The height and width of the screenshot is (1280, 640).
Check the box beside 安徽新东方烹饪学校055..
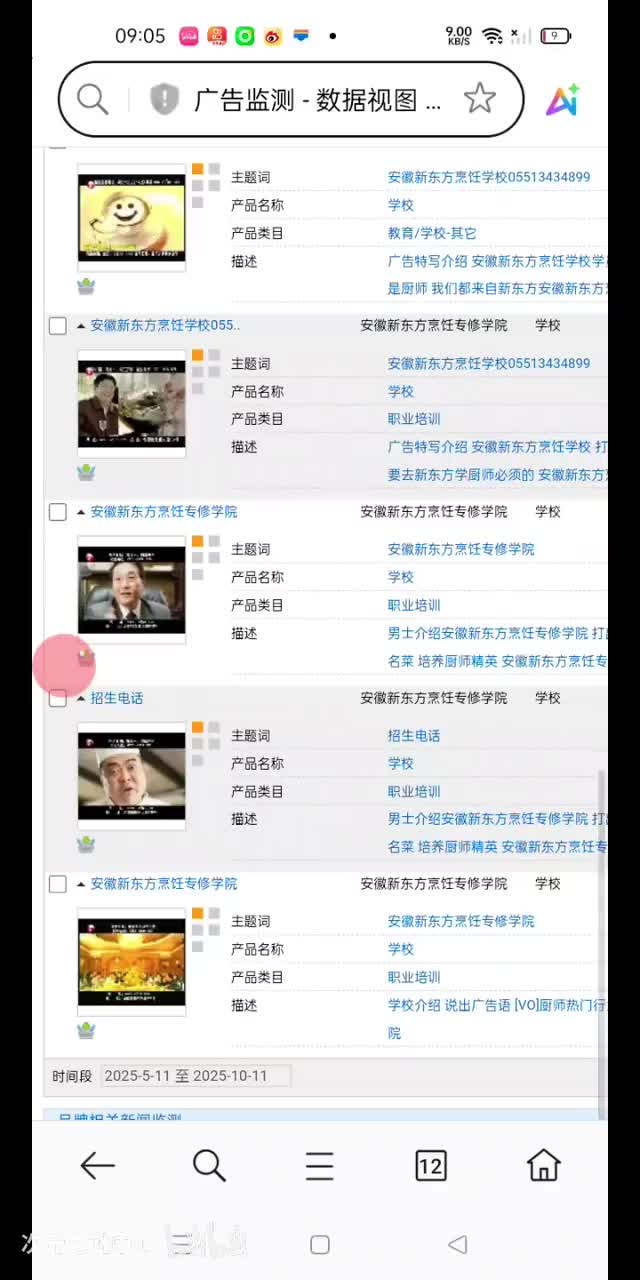[x=58, y=326]
